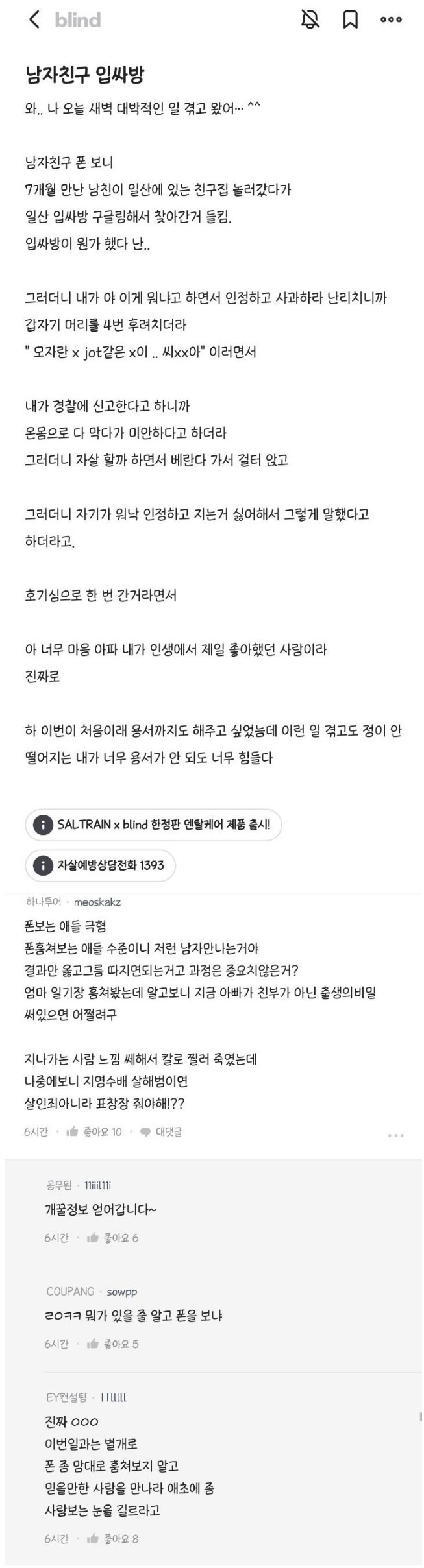Open more options on meoskakz's comment
The image size is (424, 1568).
click(x=395, y=1135)
